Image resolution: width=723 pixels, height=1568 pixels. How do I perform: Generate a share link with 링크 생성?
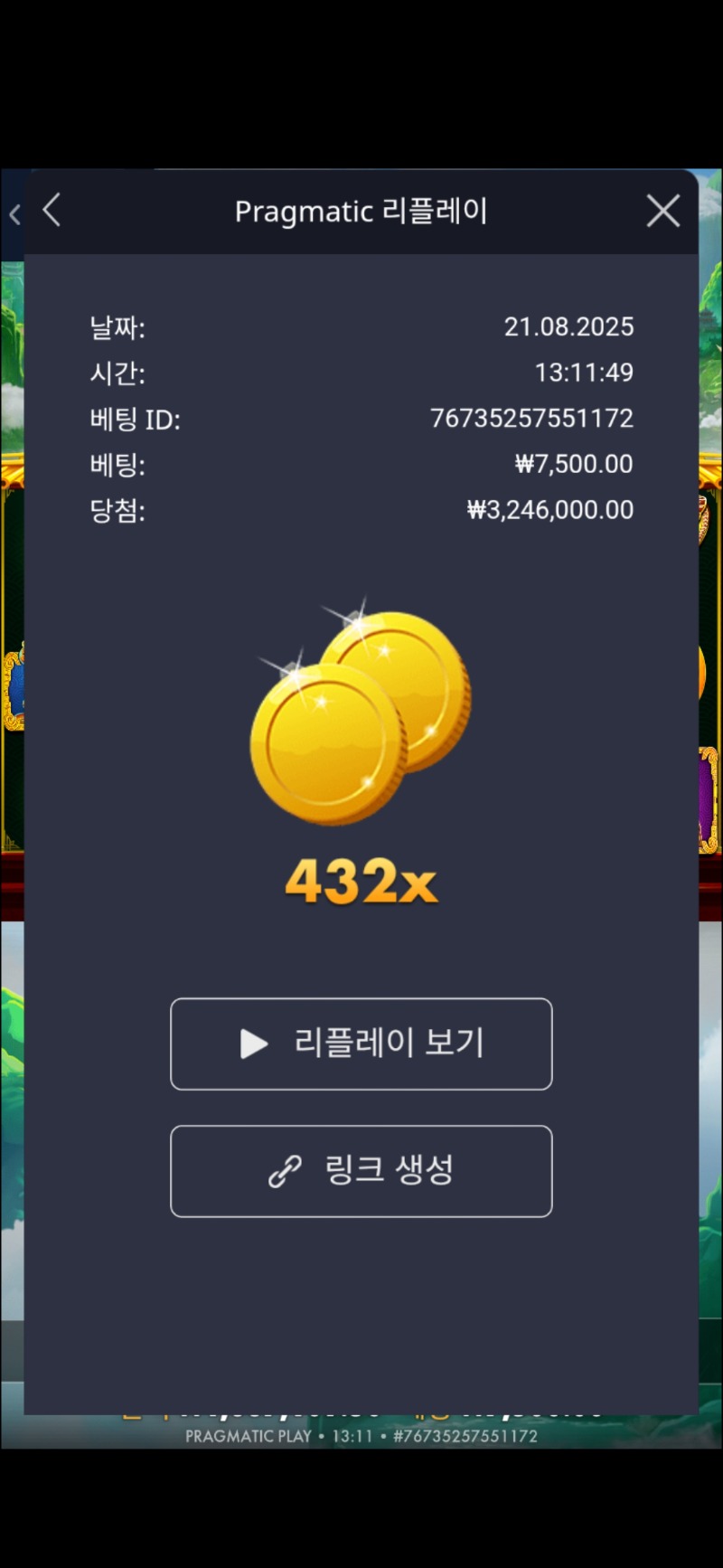361,1171
